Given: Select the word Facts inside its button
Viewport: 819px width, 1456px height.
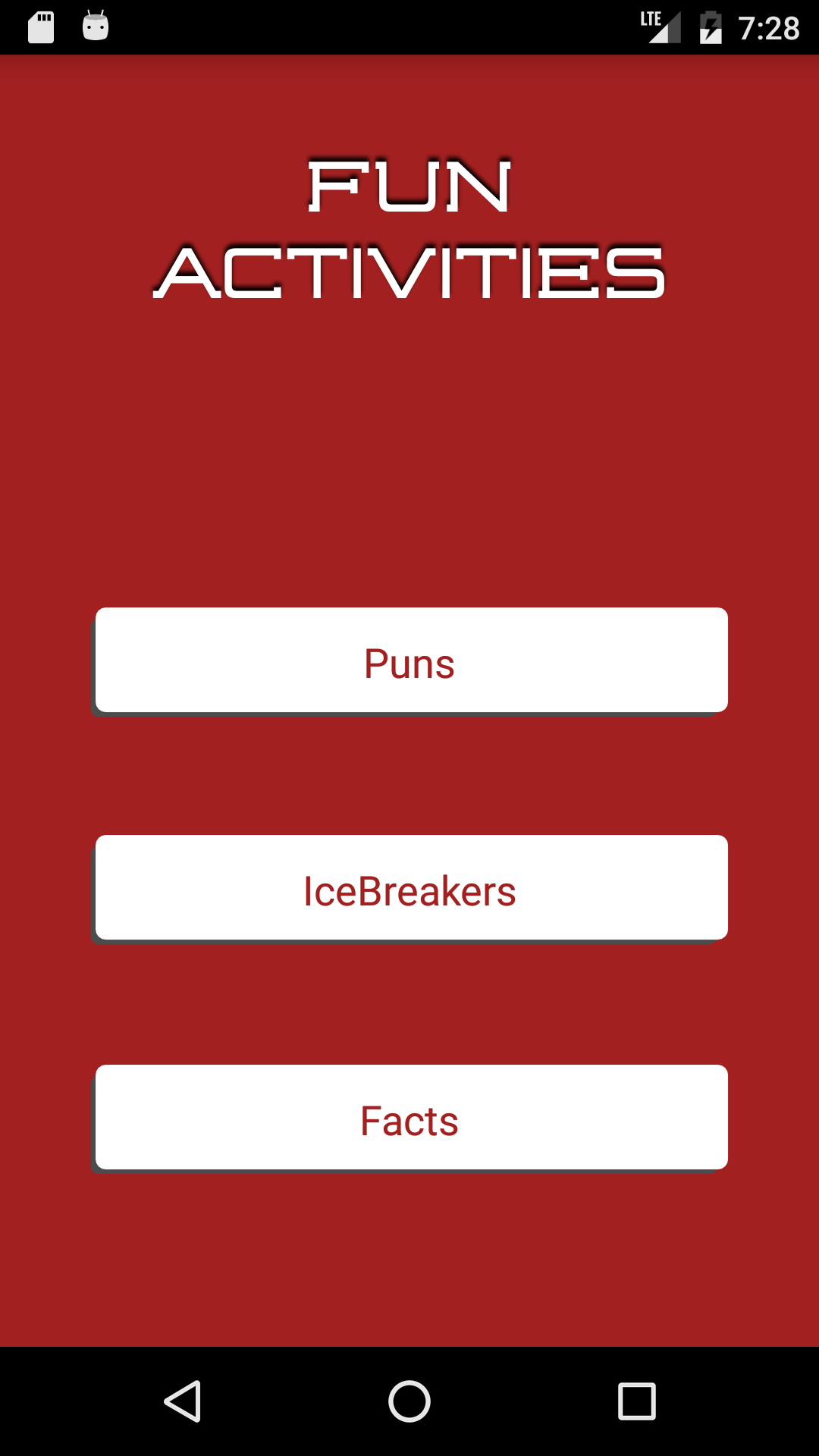Looking at the screenshot, I should pyautogui.click(x=409, y=1122).
